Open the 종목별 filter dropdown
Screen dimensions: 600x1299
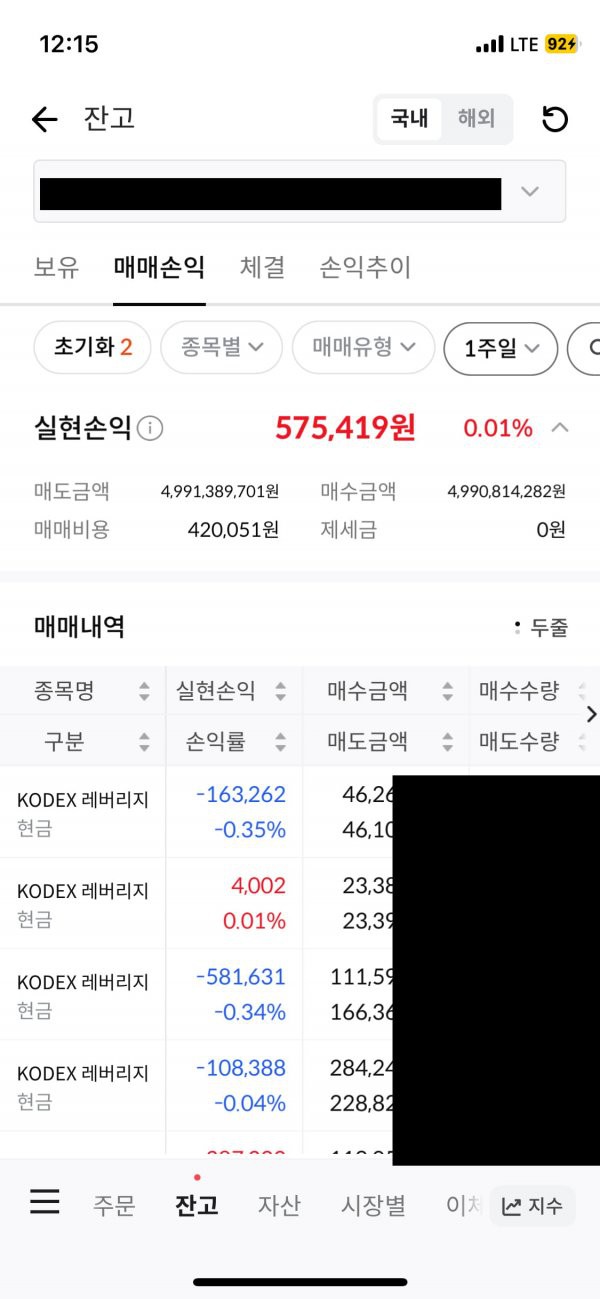pos(222,348)
